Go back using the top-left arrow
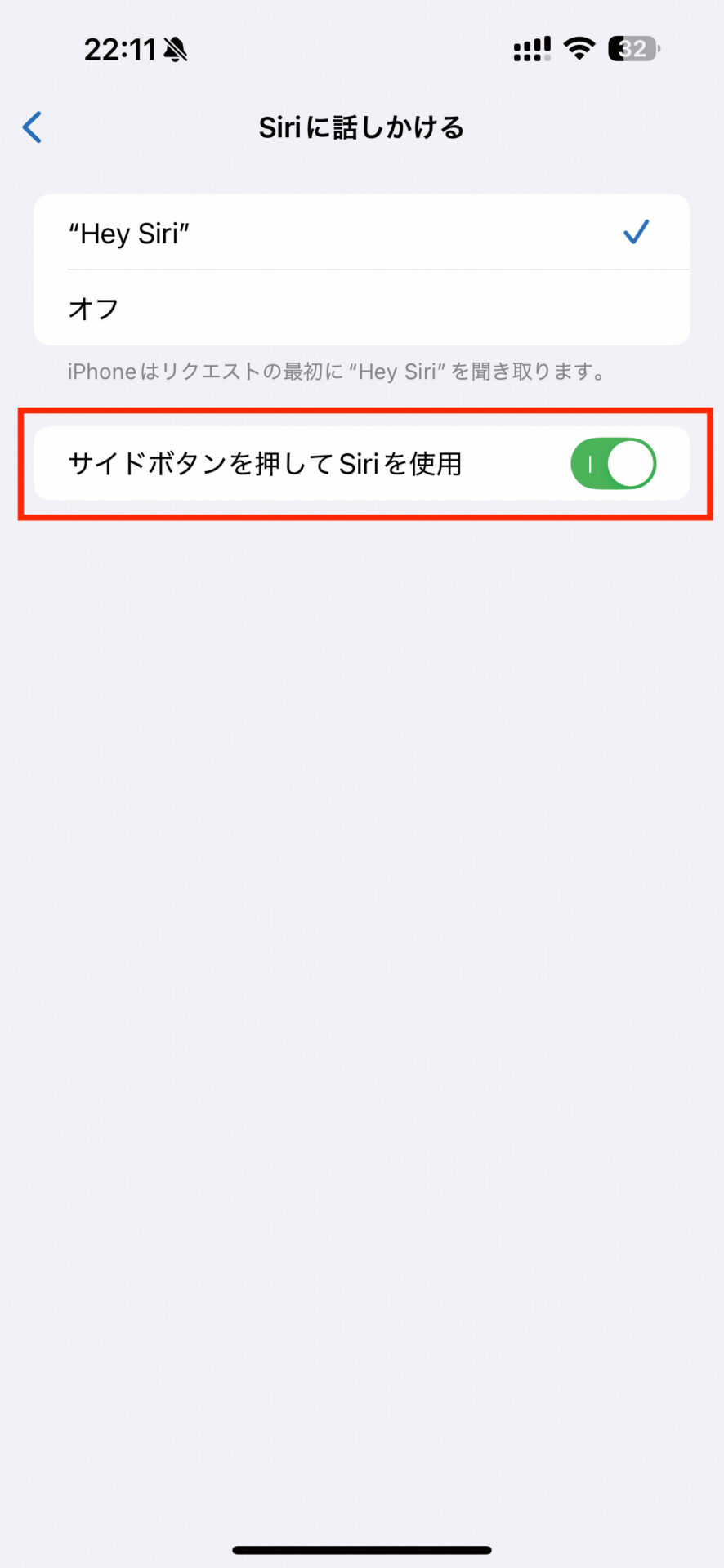Image resolution: width=724 pixels, height=1568 pixels. click(33, 127)
